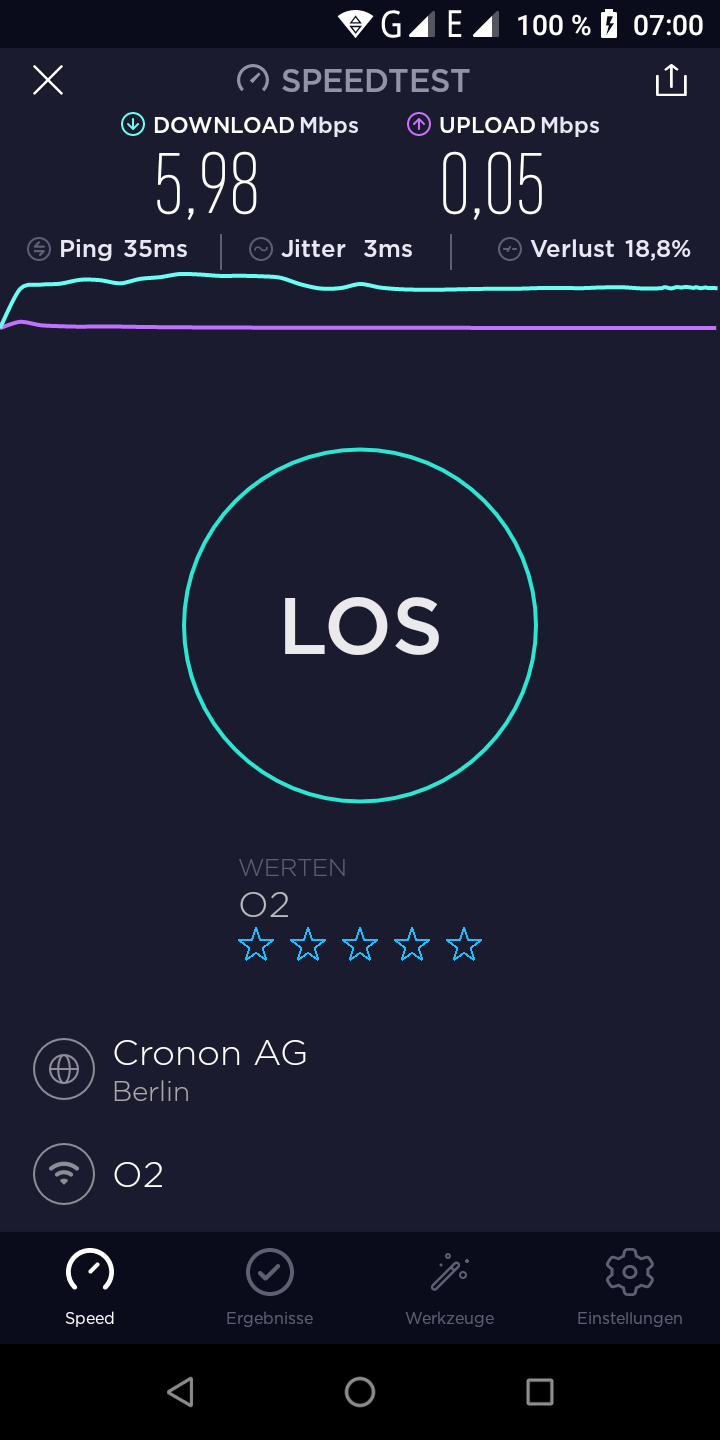This screenshot has width=720, height=1440.
Task: Rate O2 with first star
Action: pos(256,944)
